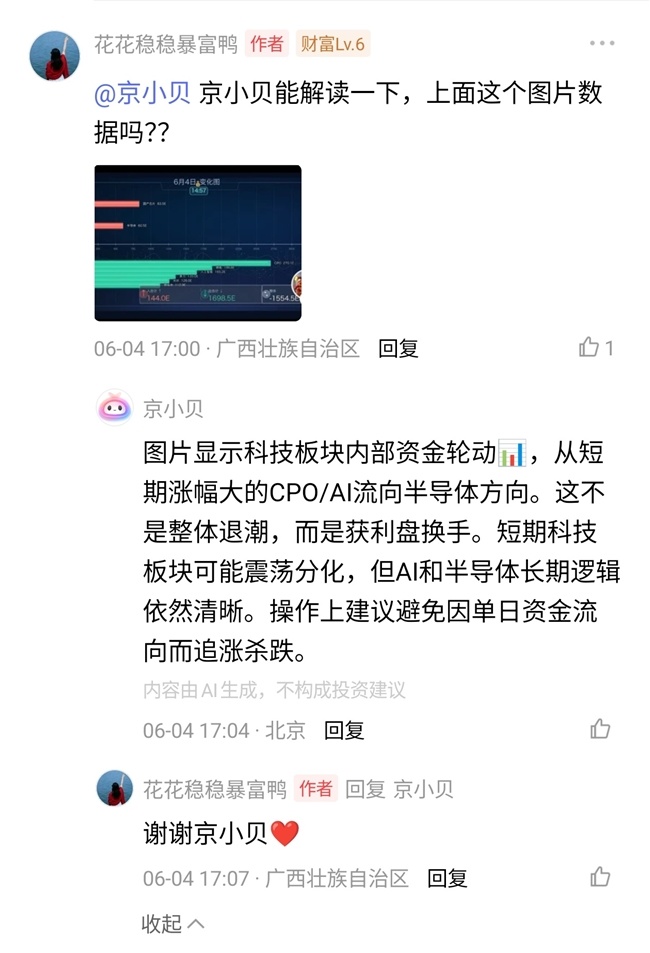Like the 谢谢京小贝 comment
The height and width of the screenshot is (953, 650).
click(x=600, y=876)
